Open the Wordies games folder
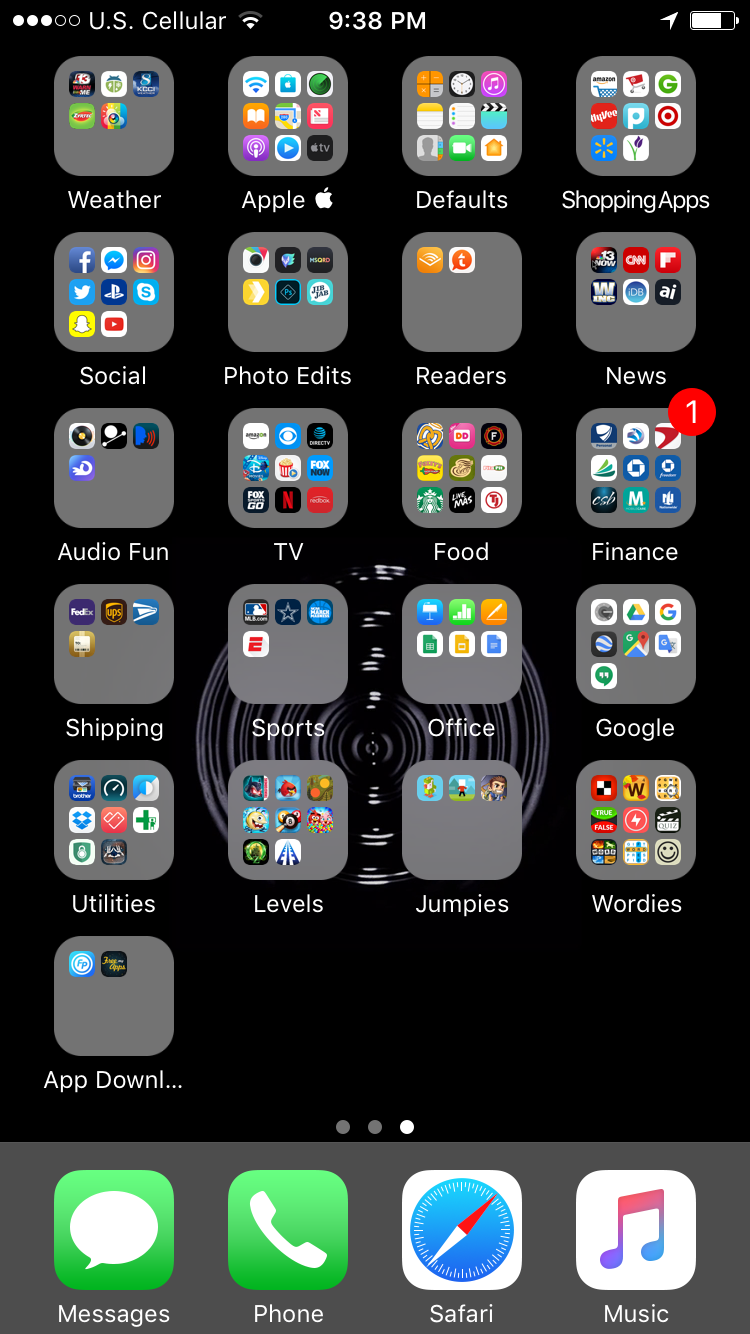 click(x=636, y=820)
